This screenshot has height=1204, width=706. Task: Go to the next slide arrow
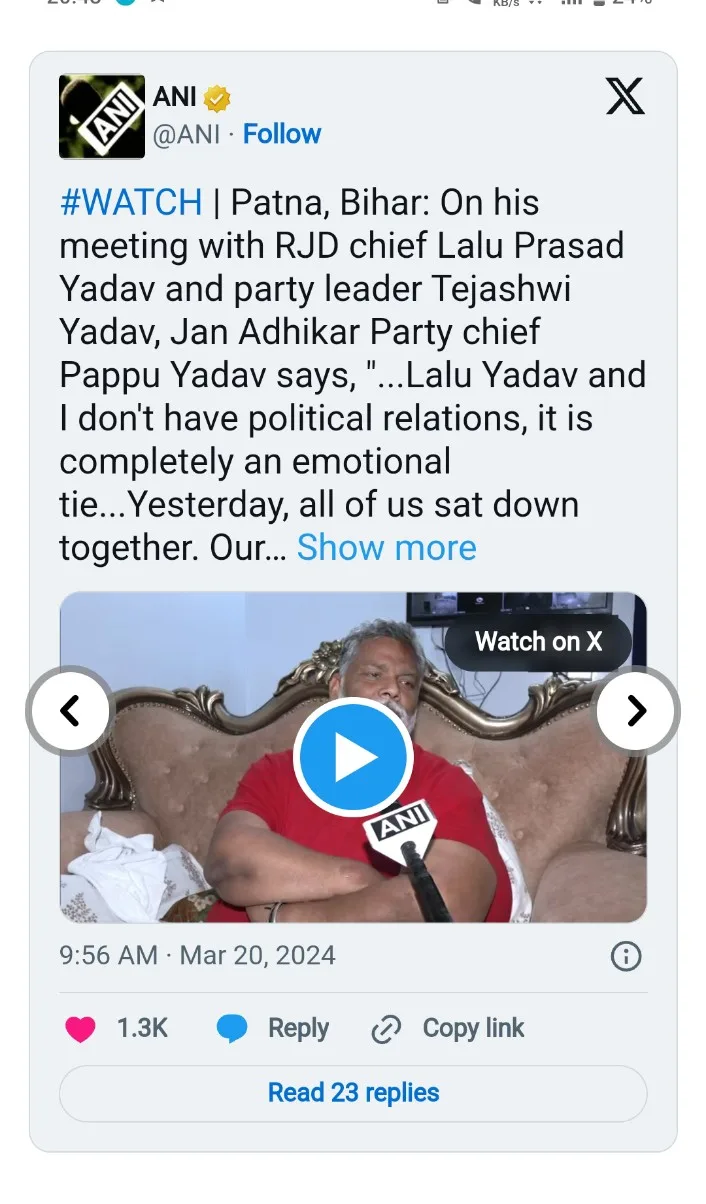(637, 711)
